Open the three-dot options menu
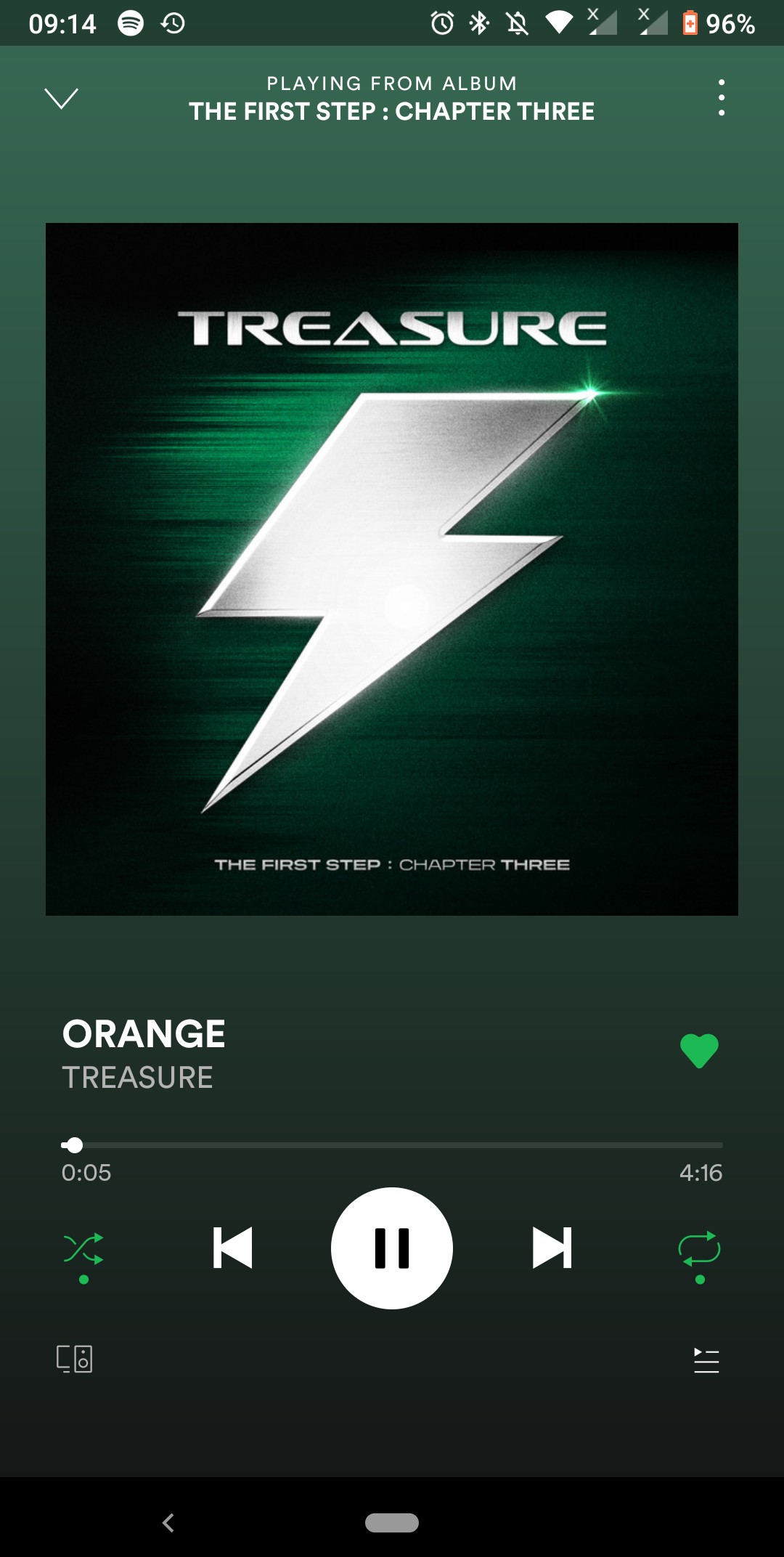 [x=721, y=97]
